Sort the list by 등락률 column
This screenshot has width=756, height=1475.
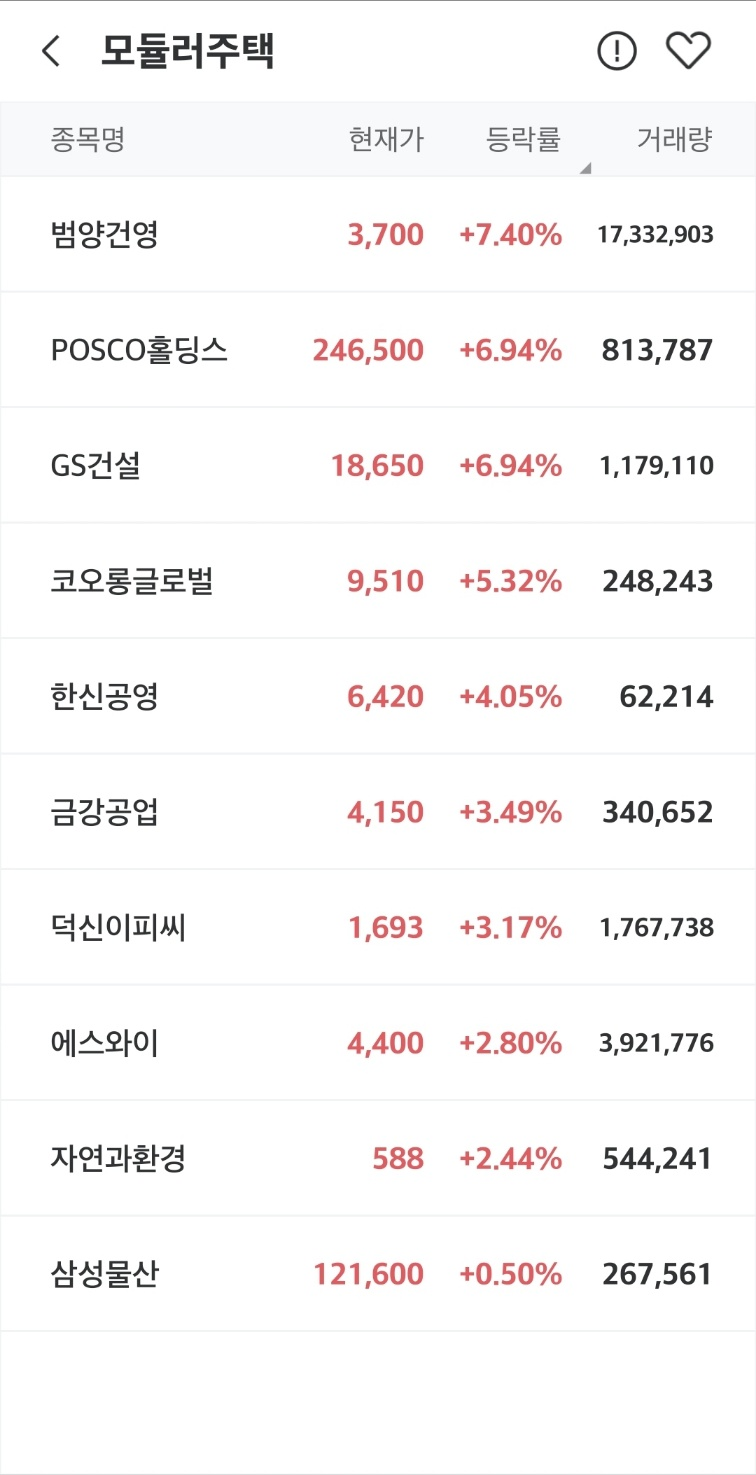(x=523, y=139)
